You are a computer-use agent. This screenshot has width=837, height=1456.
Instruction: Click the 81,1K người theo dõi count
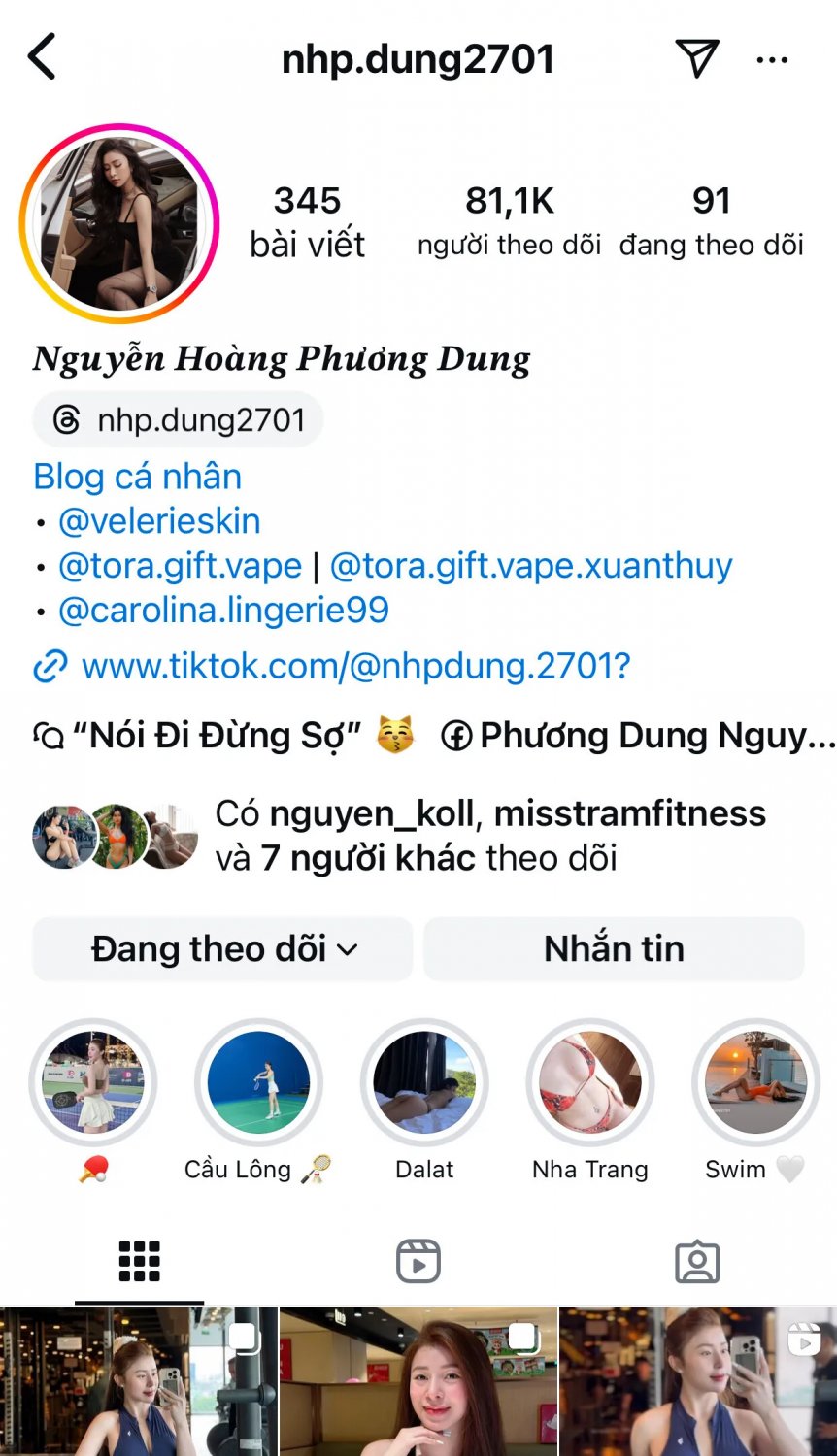[512, 220]
